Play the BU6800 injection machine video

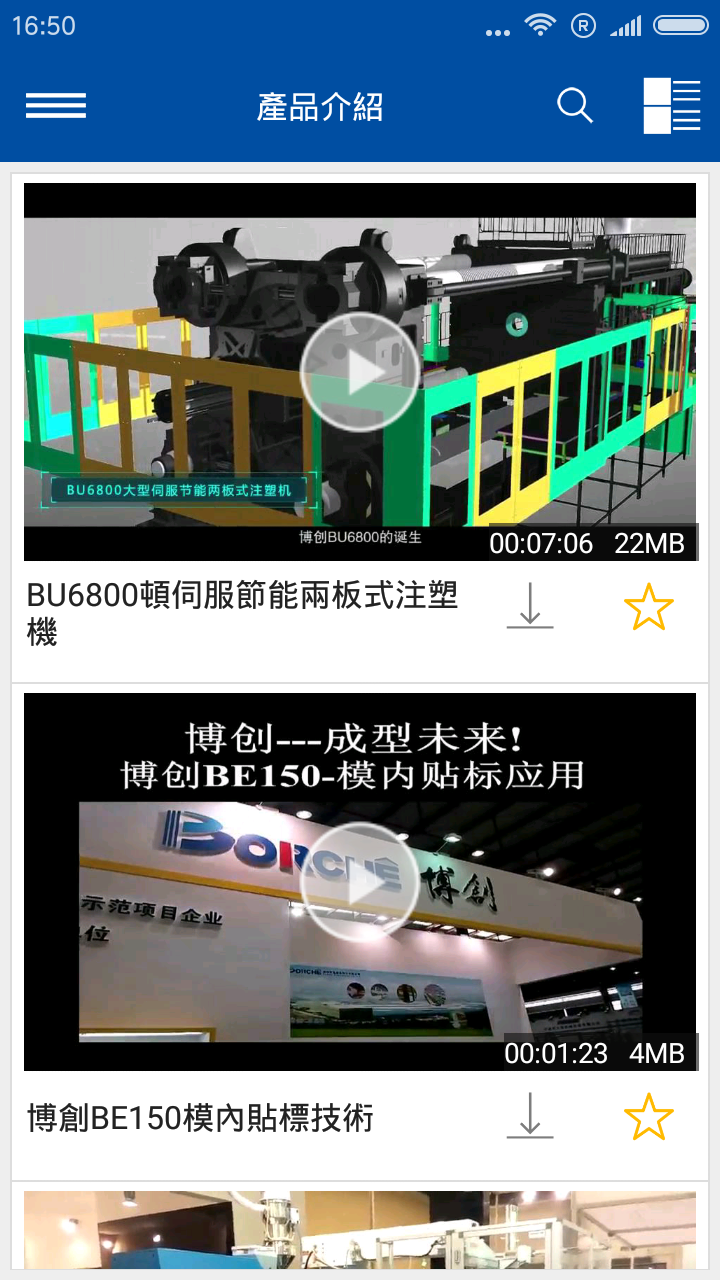coord(359,372)
